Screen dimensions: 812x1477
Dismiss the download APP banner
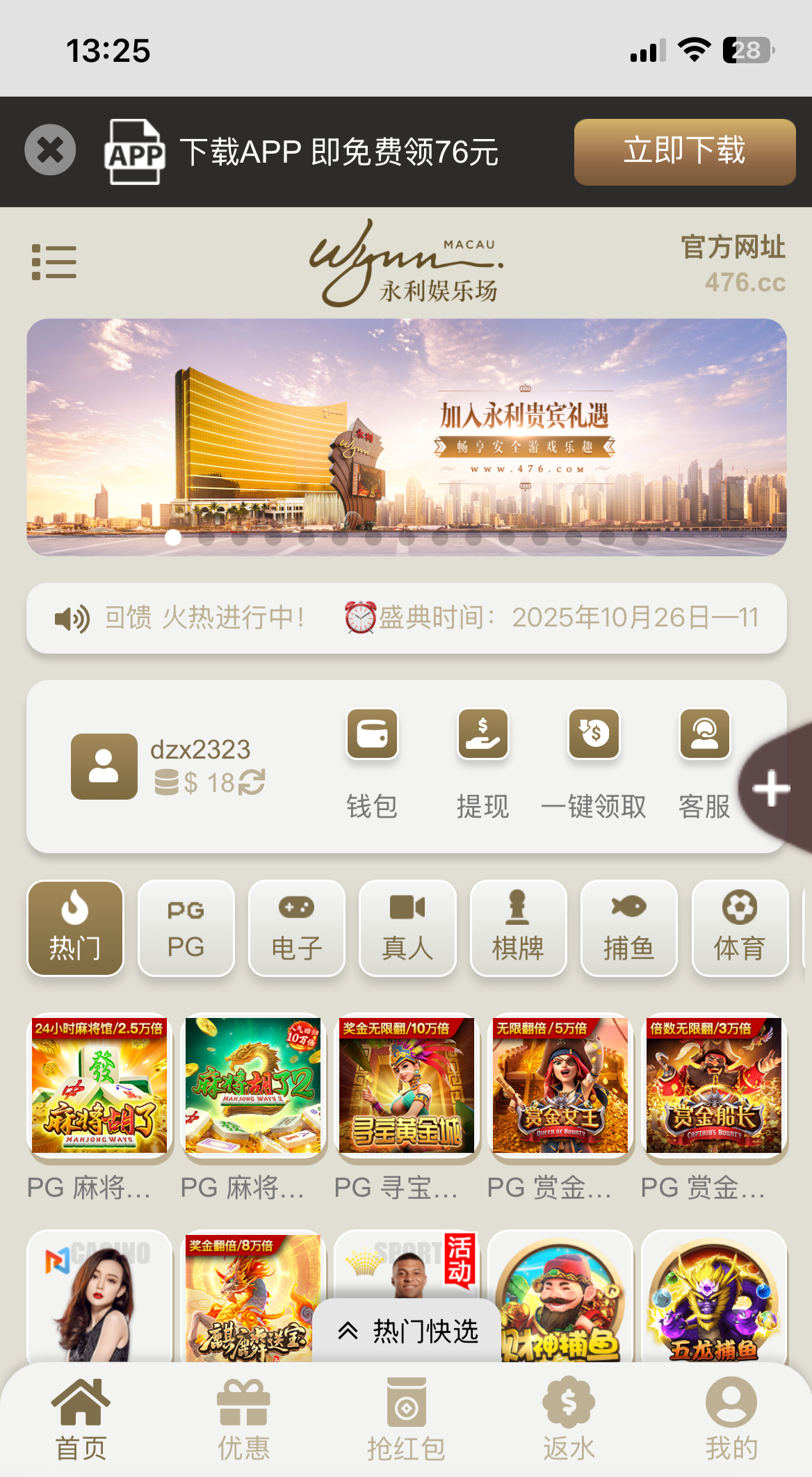point(50,150)
